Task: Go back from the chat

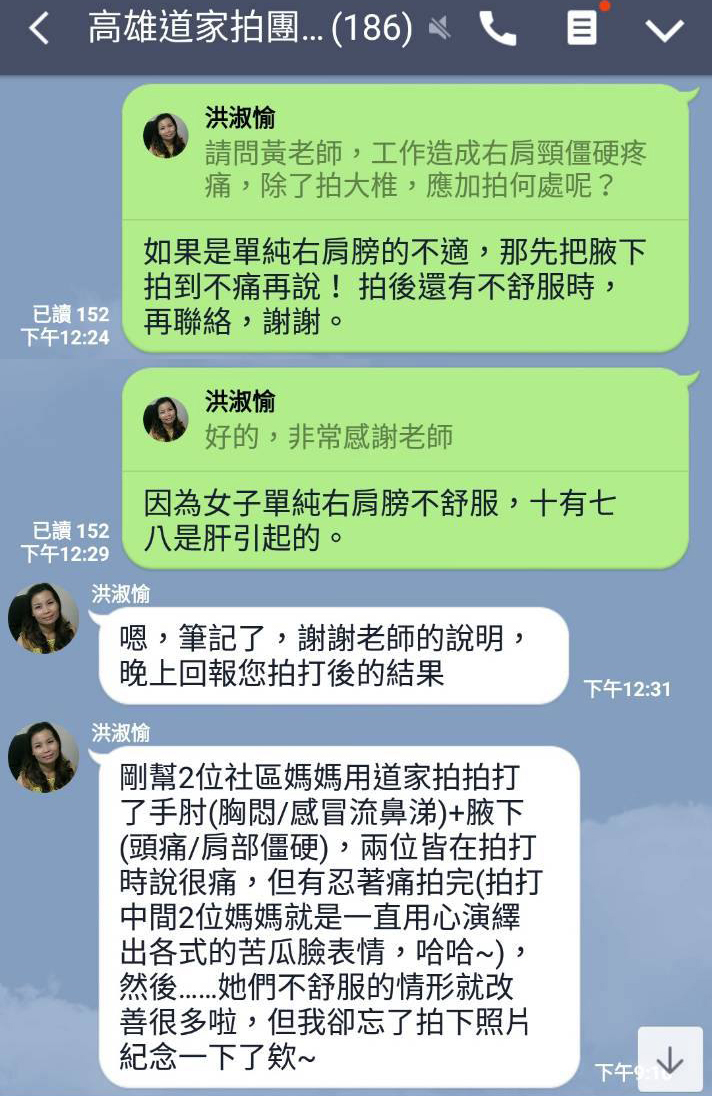Action: click(38, 29)
